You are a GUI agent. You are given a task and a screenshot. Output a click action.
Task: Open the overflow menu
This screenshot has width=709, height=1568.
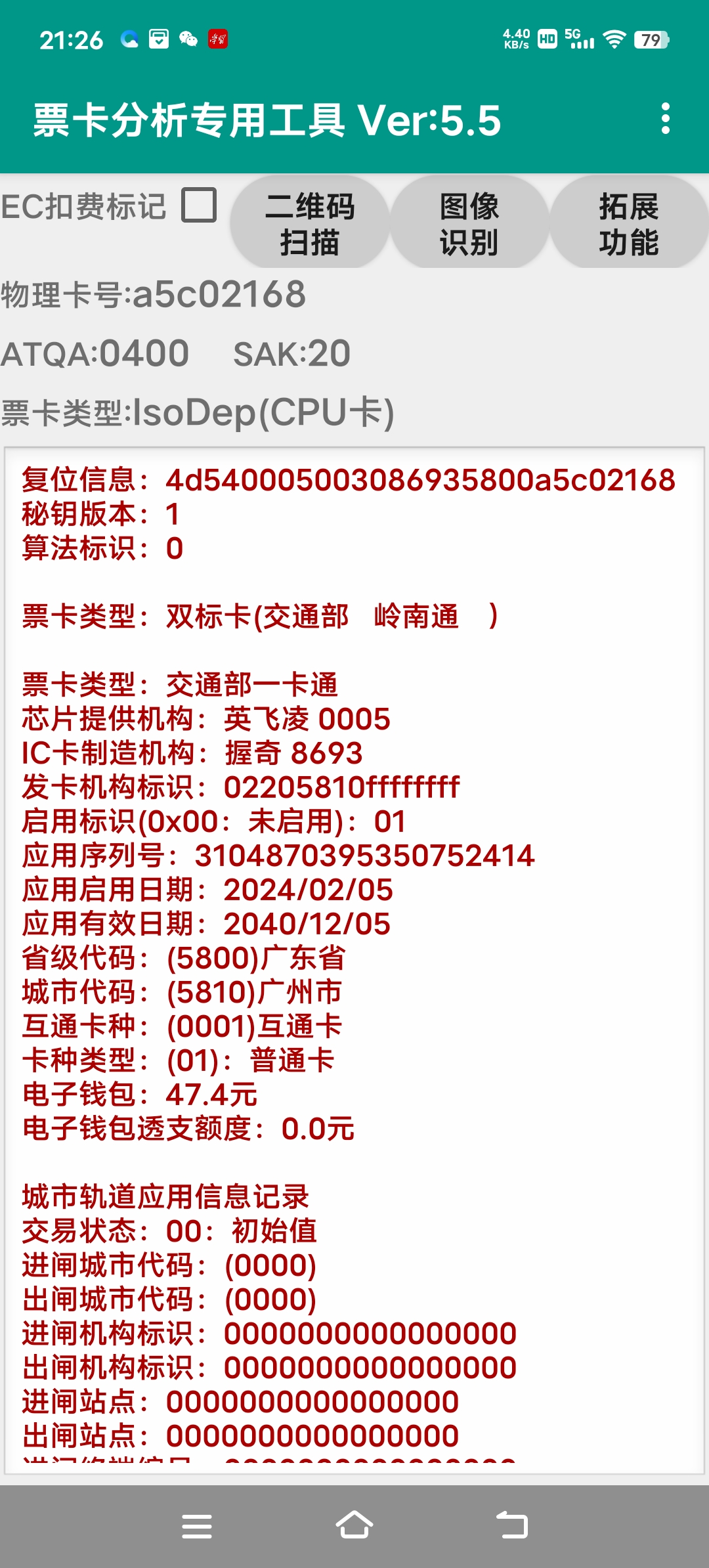666,119
